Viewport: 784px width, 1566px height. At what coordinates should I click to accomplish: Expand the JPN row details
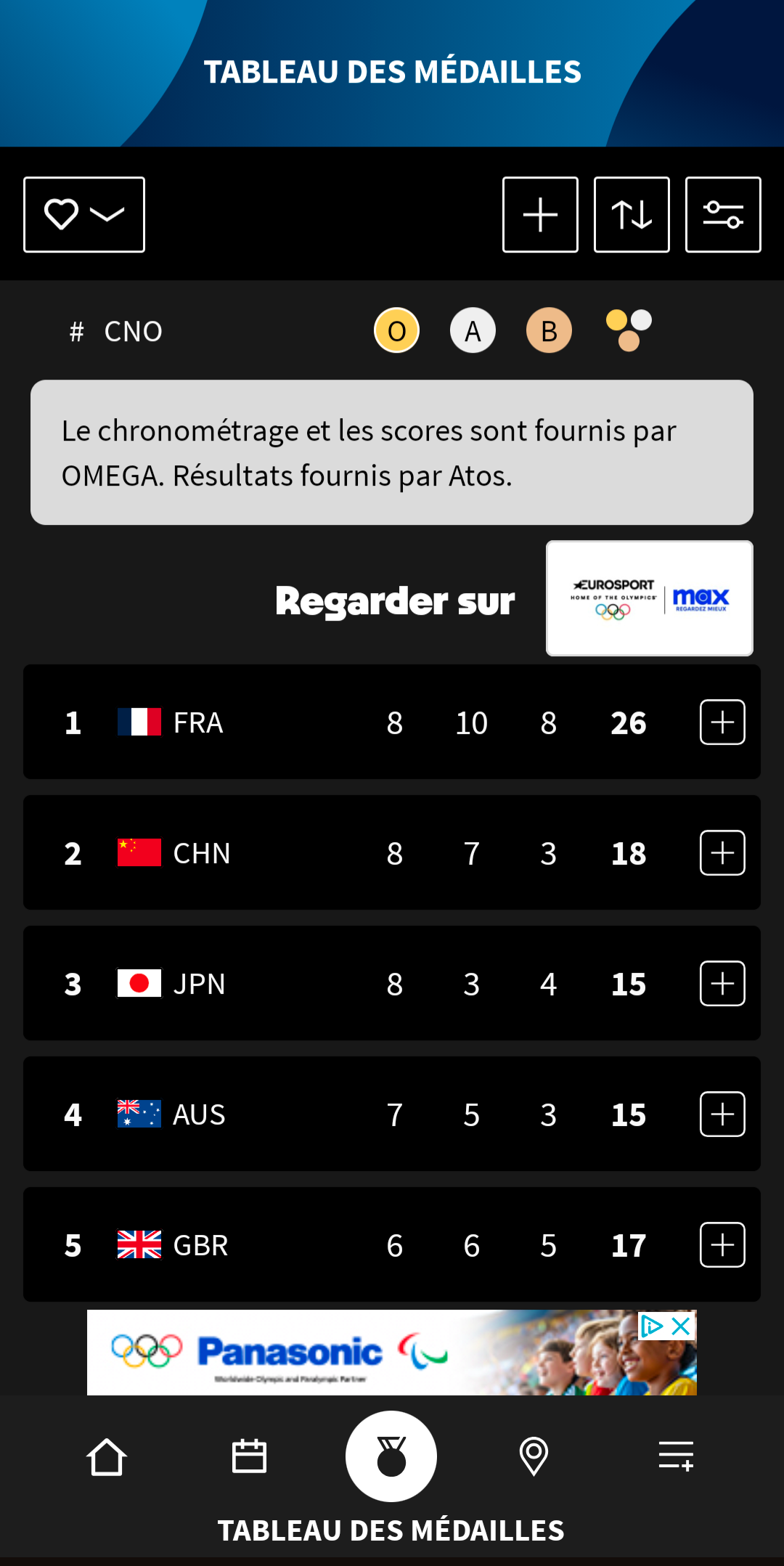[x=722, y=984]
